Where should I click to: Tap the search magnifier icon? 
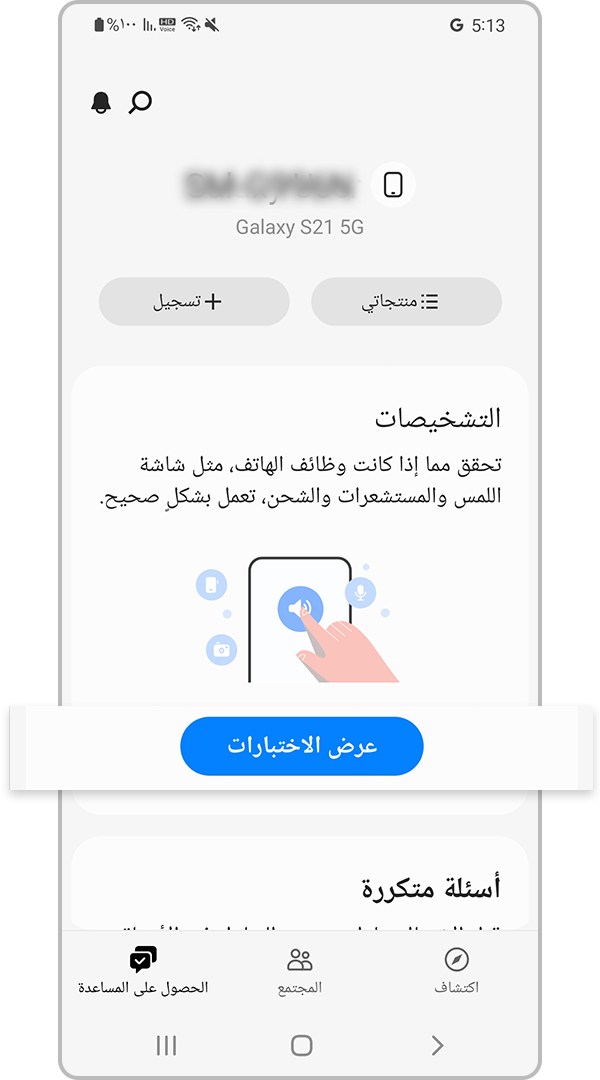pyautogui.click(x=141, y=102)
